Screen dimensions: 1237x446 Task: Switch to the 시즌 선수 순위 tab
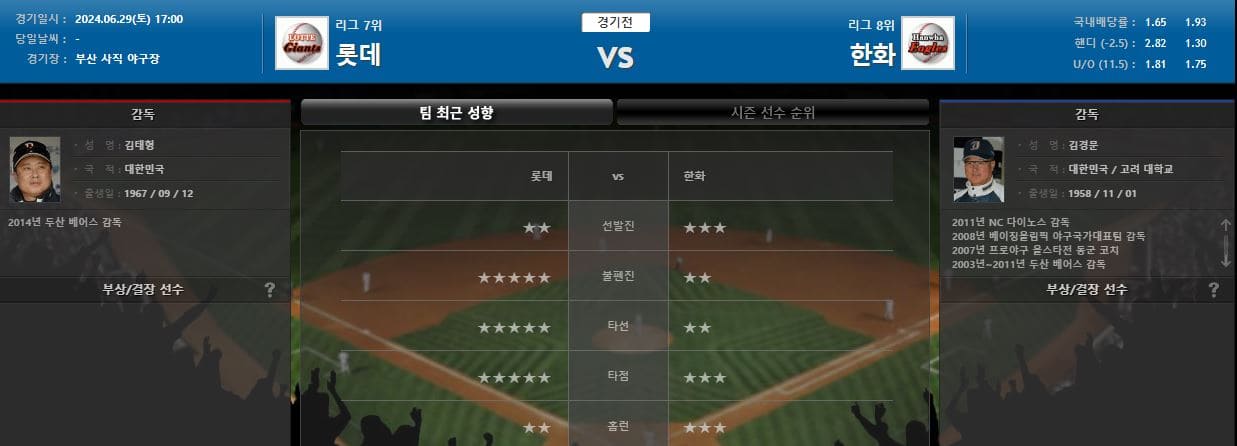click(x=773, y=113)
